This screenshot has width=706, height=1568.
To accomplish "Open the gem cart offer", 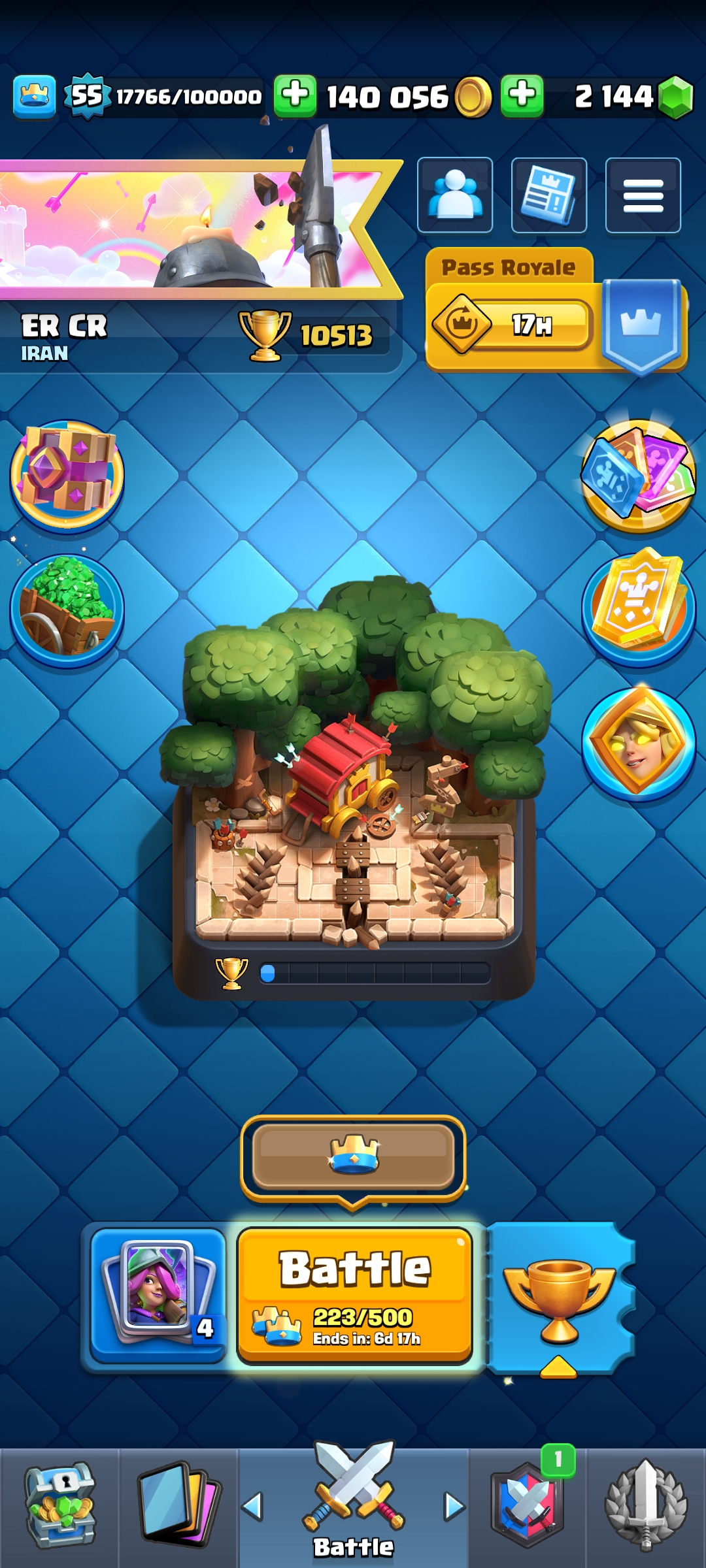I will pyautogui.click(x=67, y=609).
